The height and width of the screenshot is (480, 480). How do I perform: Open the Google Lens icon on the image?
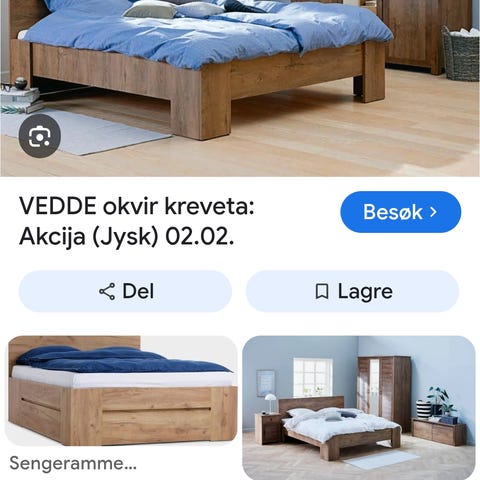[40, 136]
